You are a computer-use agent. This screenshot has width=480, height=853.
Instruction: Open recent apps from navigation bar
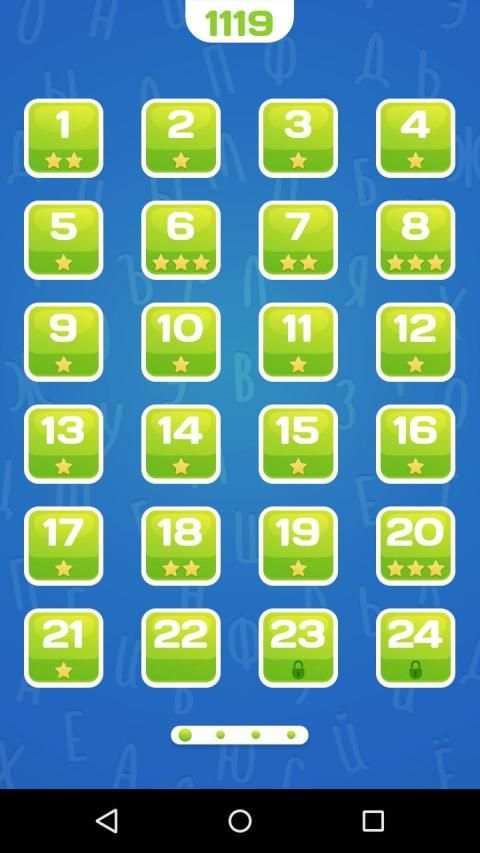373,820
